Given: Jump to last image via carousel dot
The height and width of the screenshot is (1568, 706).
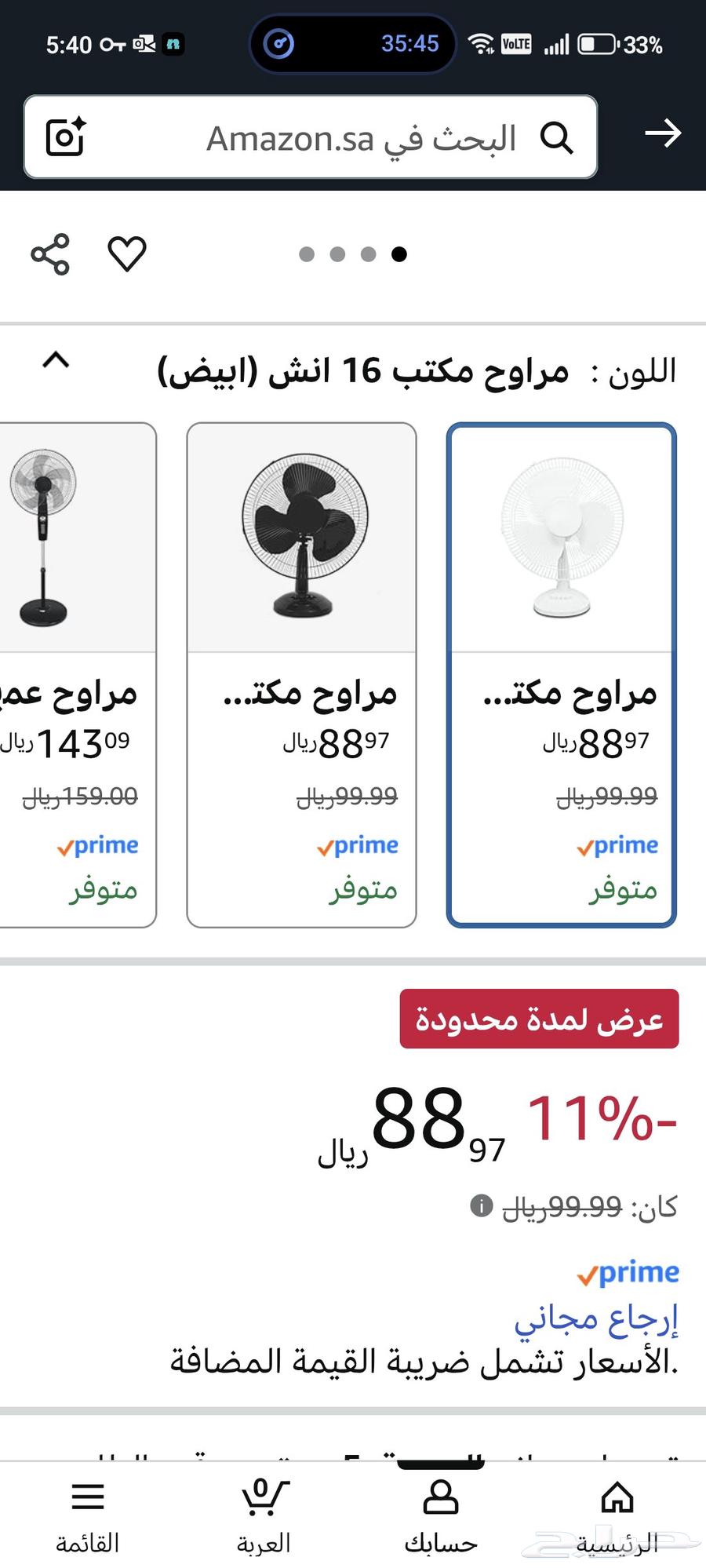Looking at the screenshot, I should [x=398, y=254].
